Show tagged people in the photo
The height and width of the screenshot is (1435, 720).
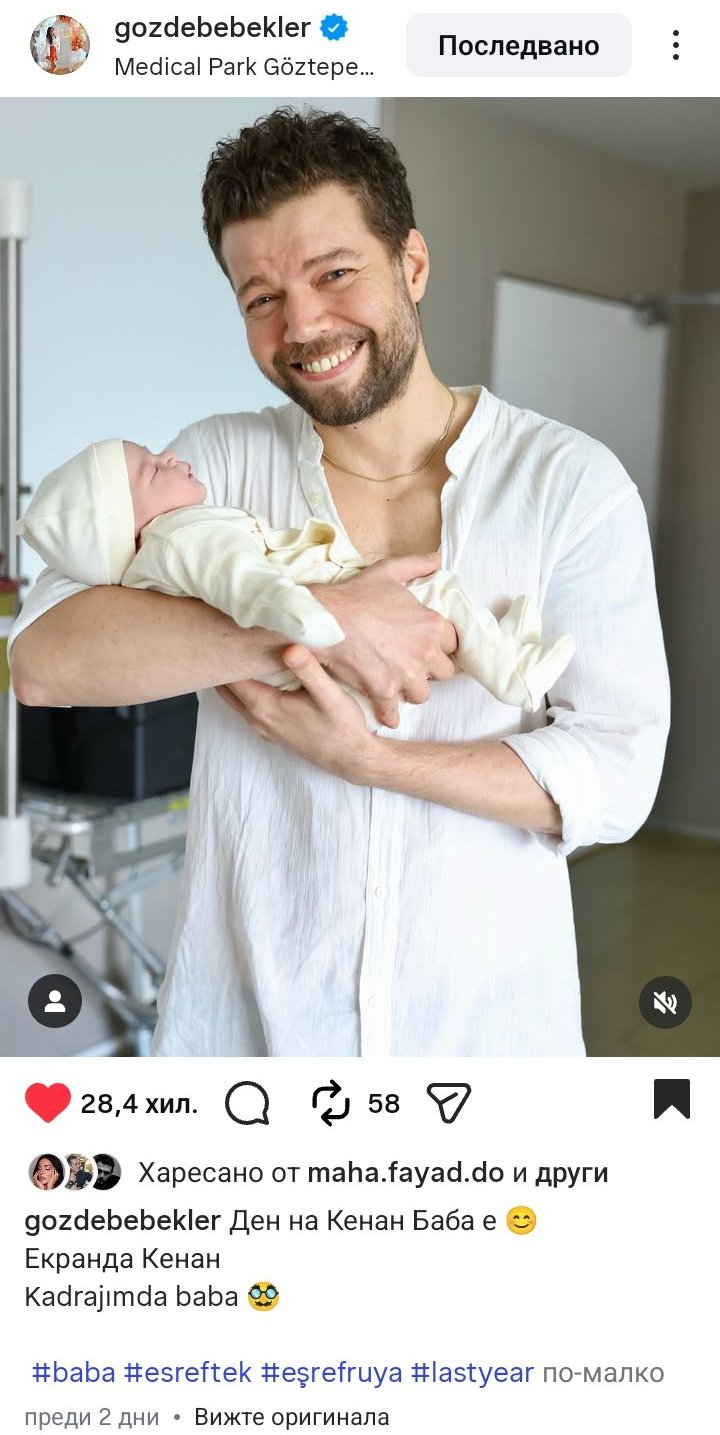coord(55,1001)
